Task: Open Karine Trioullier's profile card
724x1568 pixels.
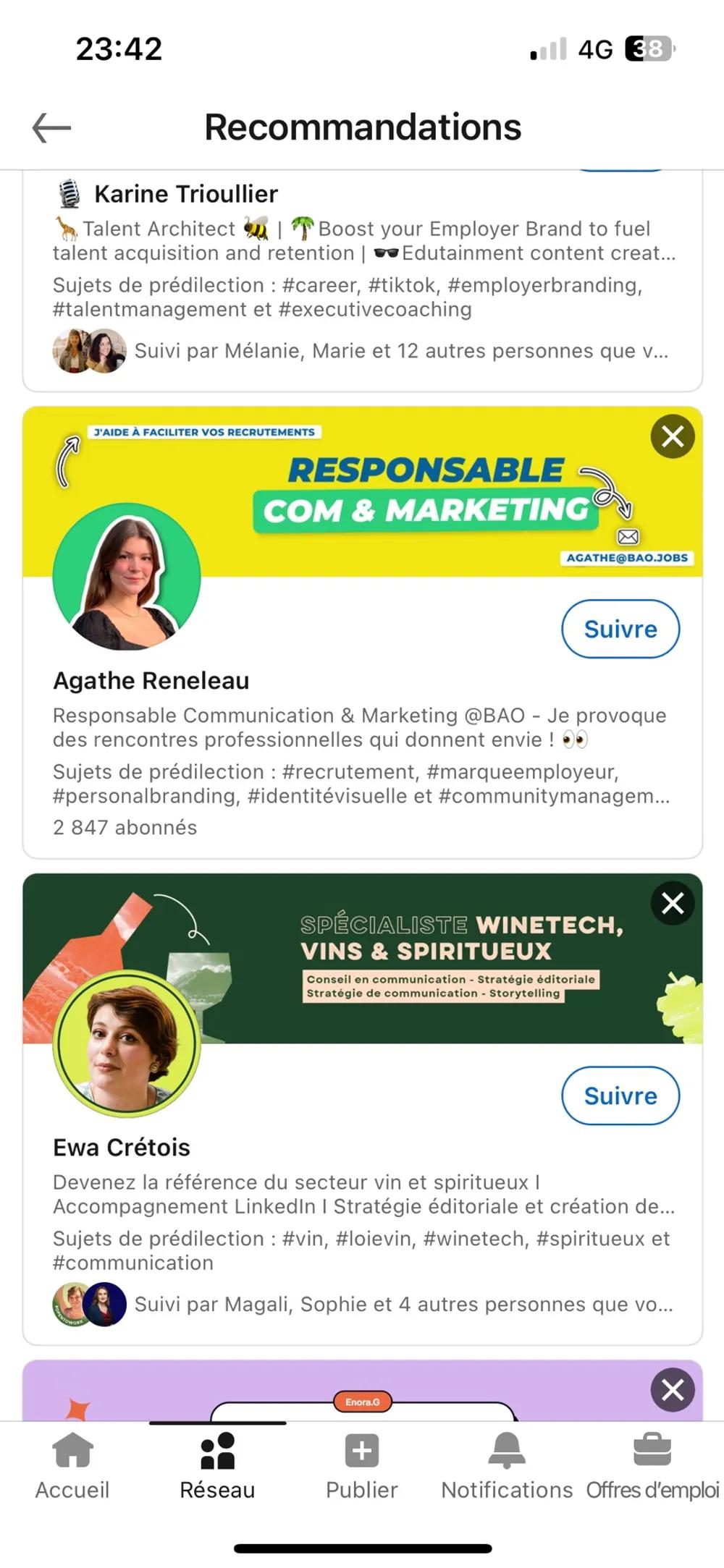Action: point(186,194)
